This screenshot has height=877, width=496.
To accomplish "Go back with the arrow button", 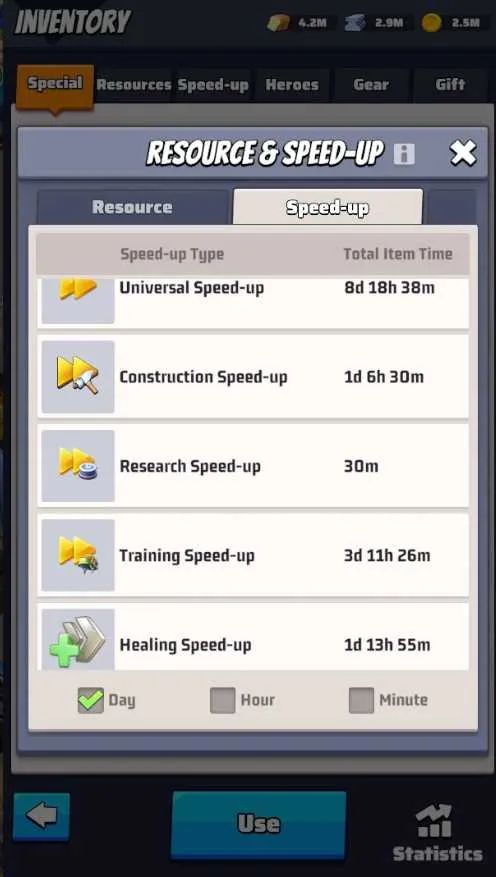I will point(41,817).
